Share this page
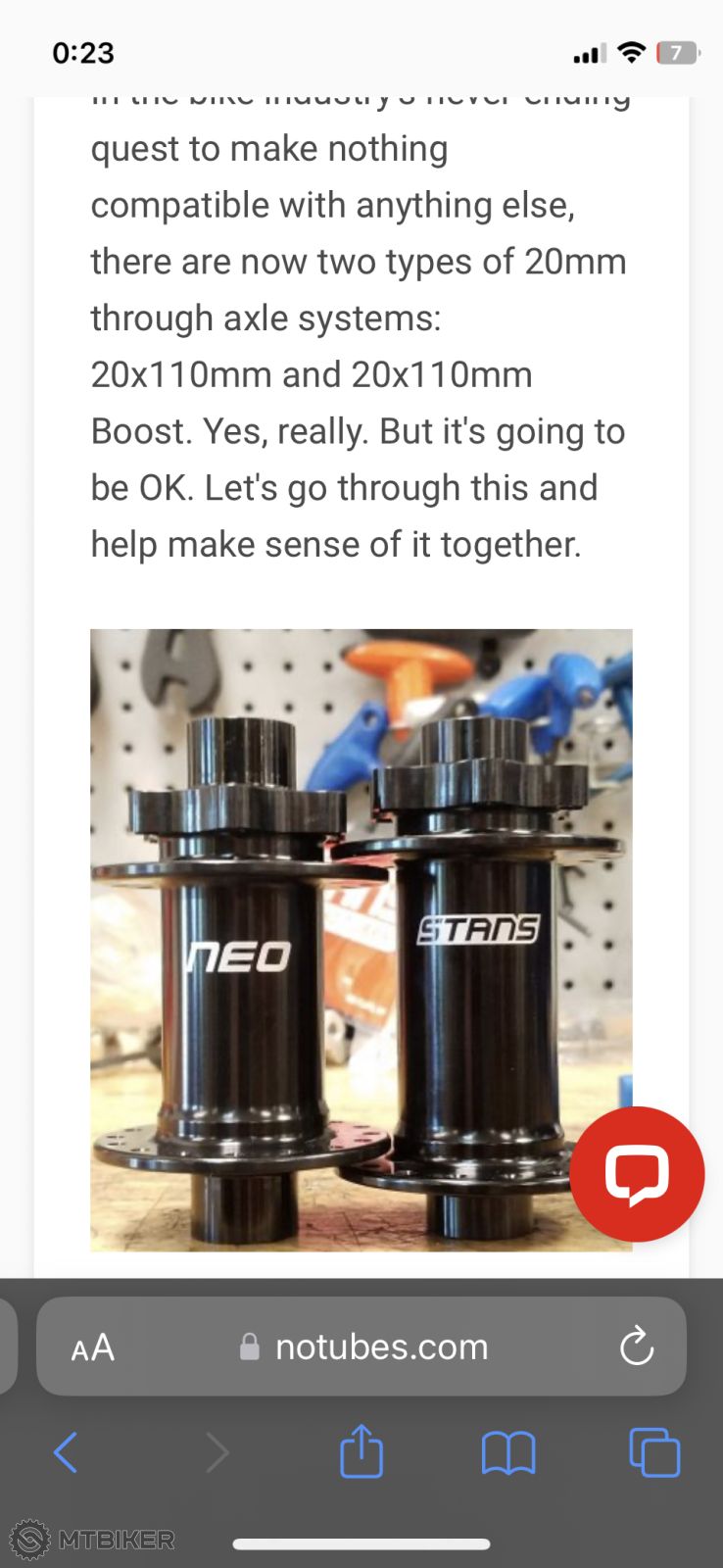This screenshot has height=1568, width=723. point(361,1451)
